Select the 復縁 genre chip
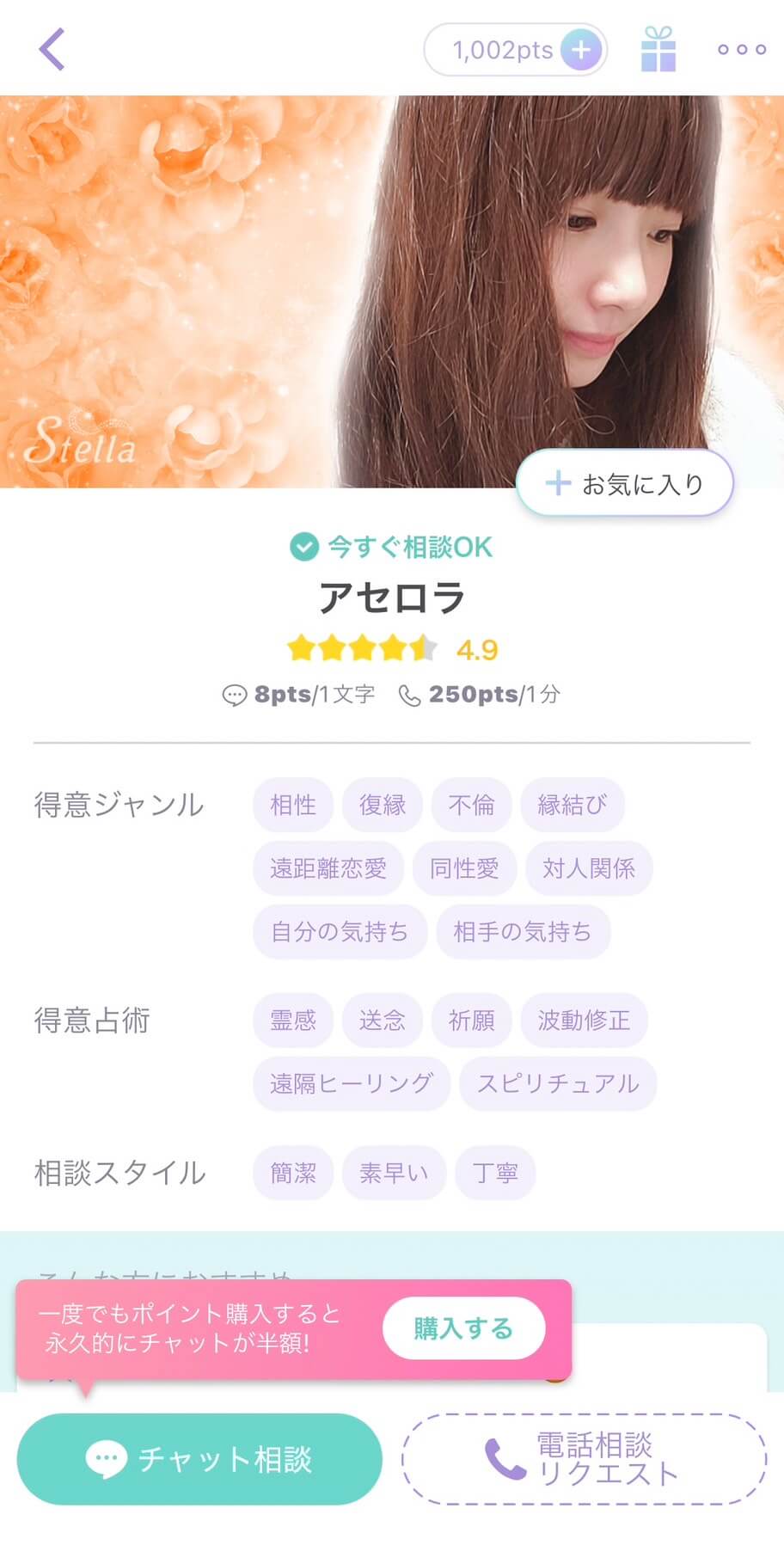The height and width of the screenshot is (1545, 784). pos(383,805)
